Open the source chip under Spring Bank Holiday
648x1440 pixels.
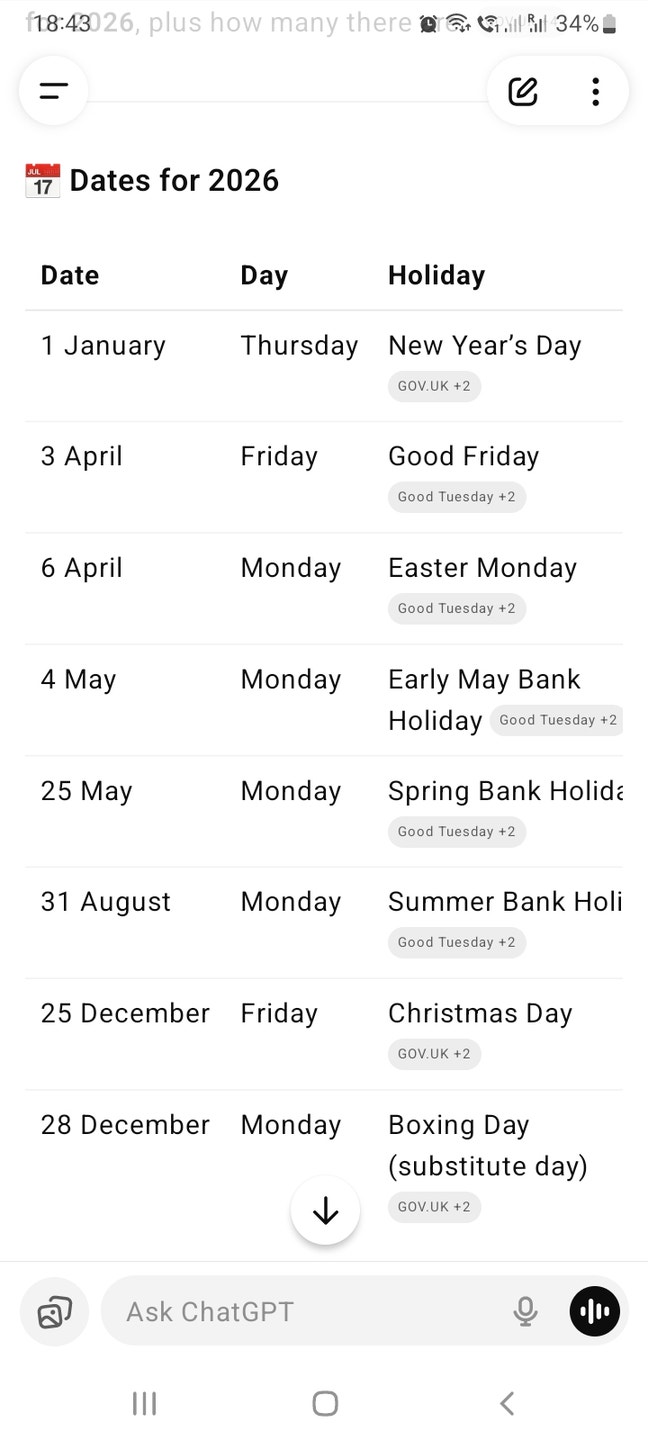coord(456,831)
